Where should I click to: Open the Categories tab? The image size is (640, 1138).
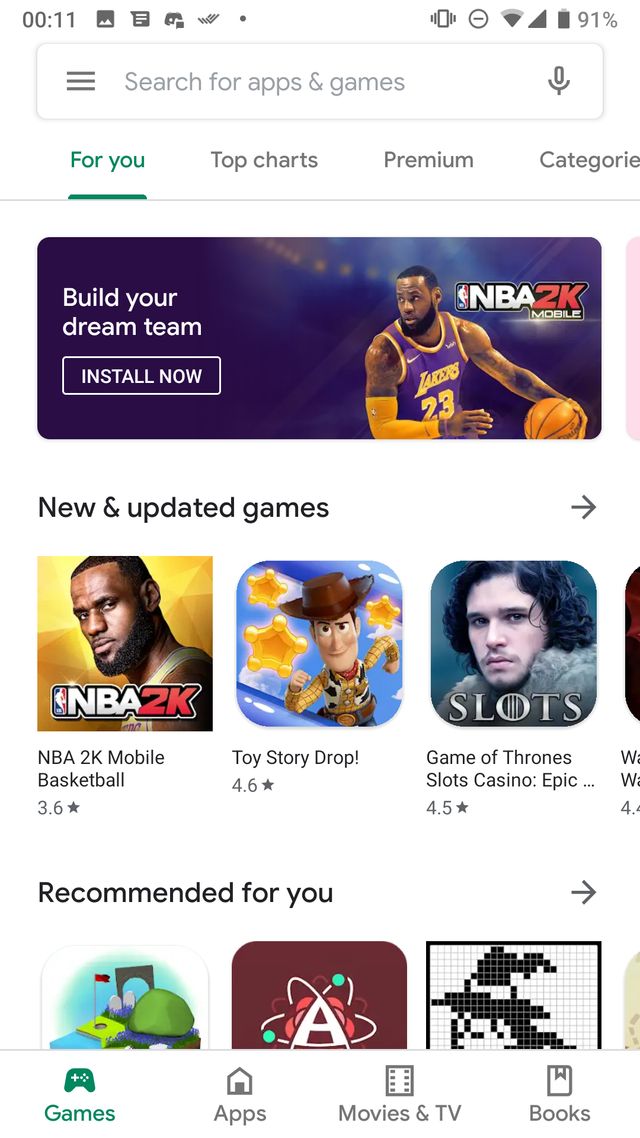588,160
